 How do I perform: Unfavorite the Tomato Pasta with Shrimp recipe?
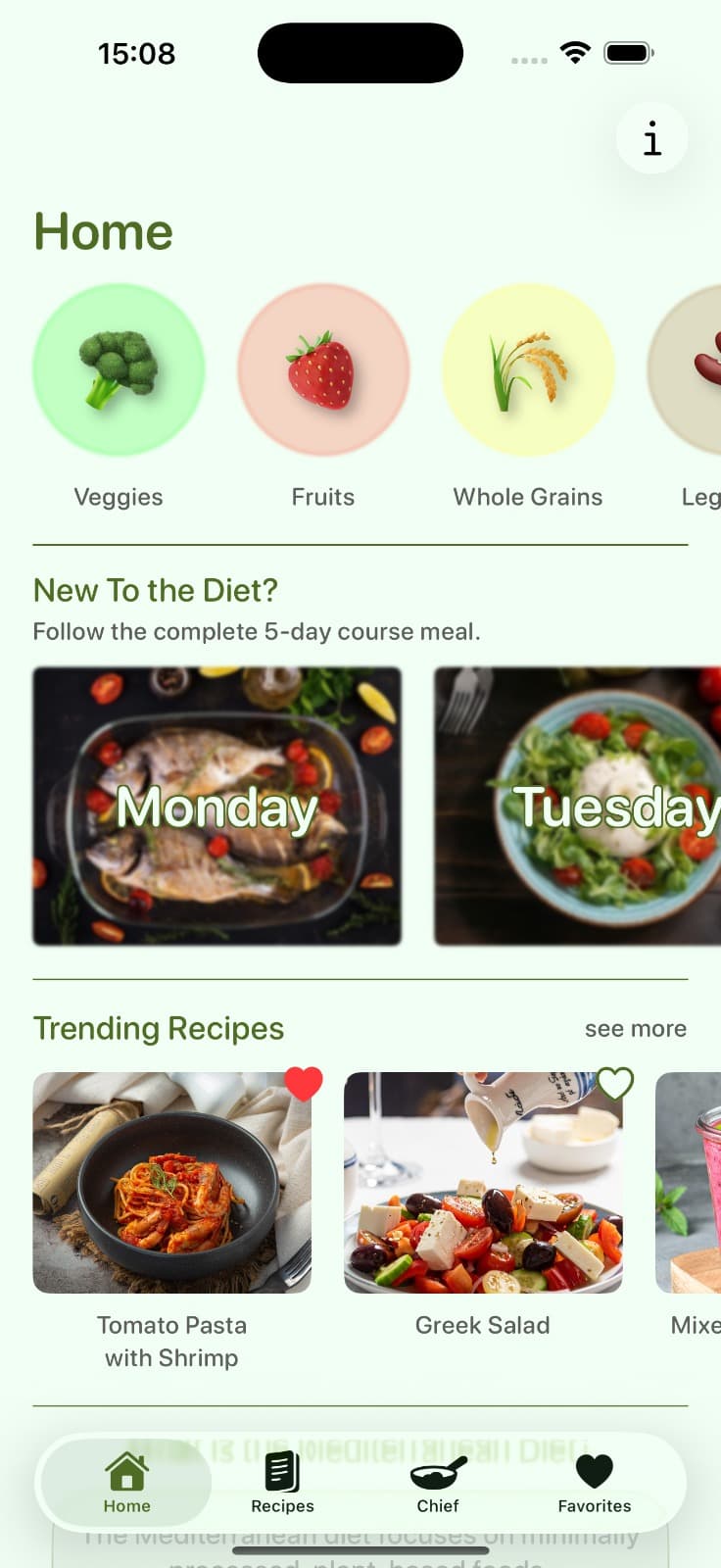click(x=304, y=1083)
